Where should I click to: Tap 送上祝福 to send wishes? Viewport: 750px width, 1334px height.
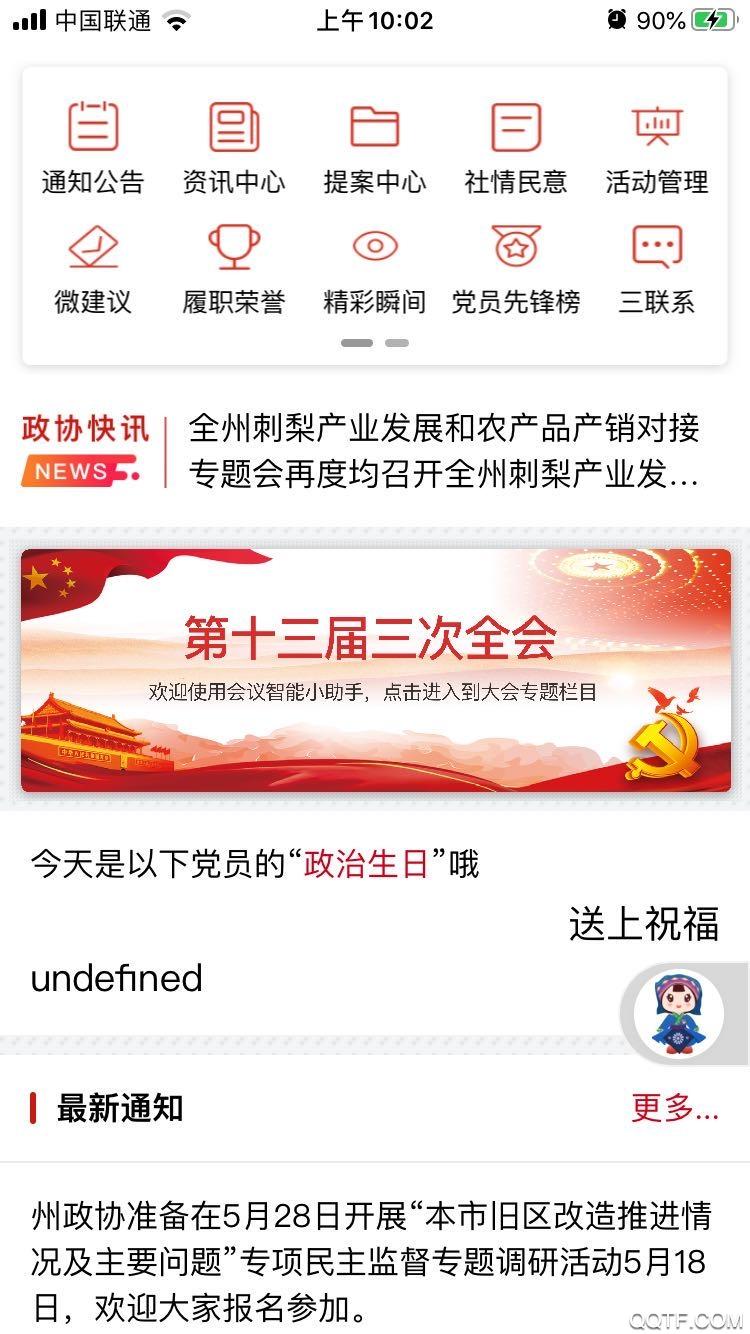click(x=643, y=924)
